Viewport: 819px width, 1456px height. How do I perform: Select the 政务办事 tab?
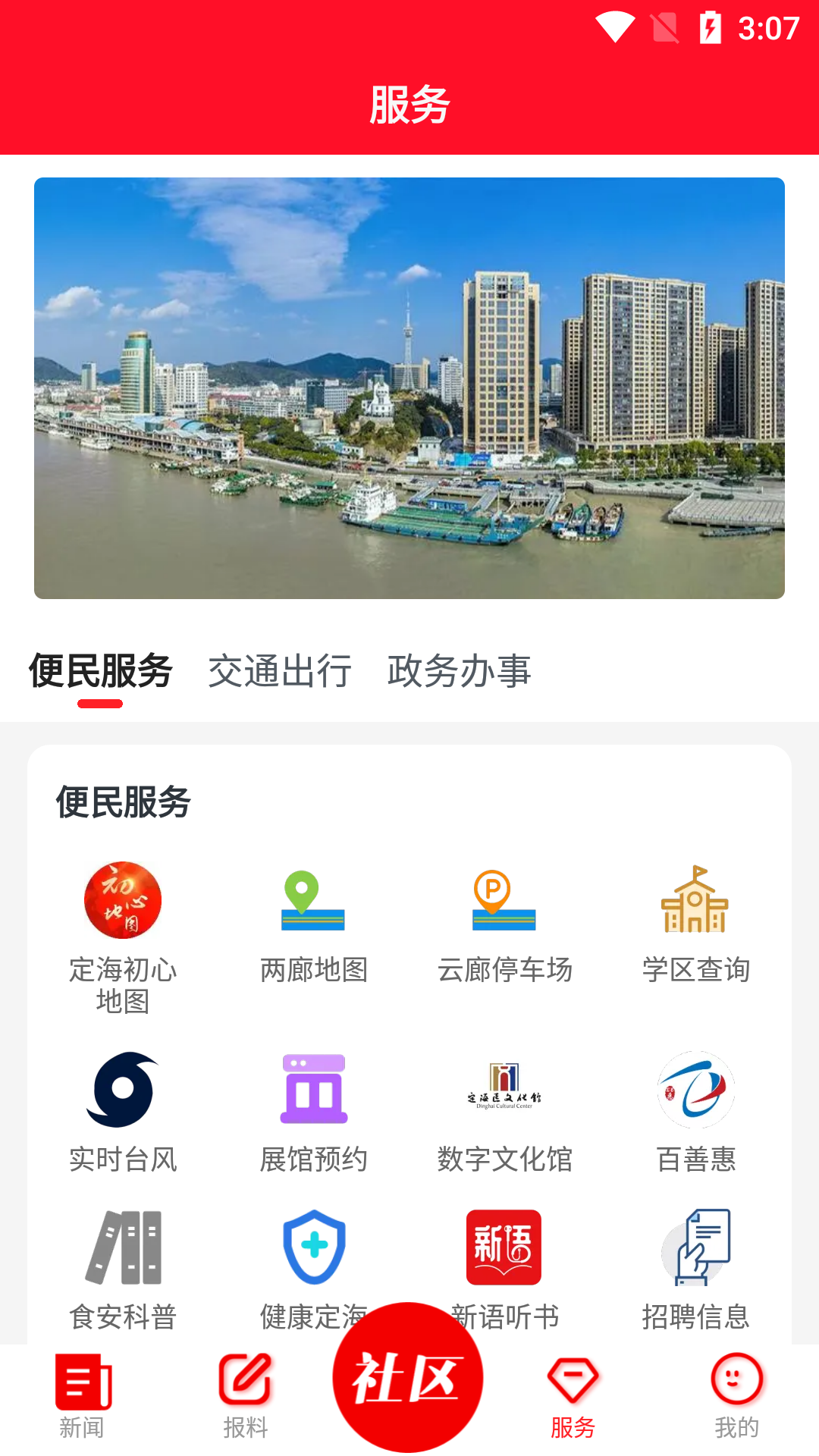coord(459,671)
